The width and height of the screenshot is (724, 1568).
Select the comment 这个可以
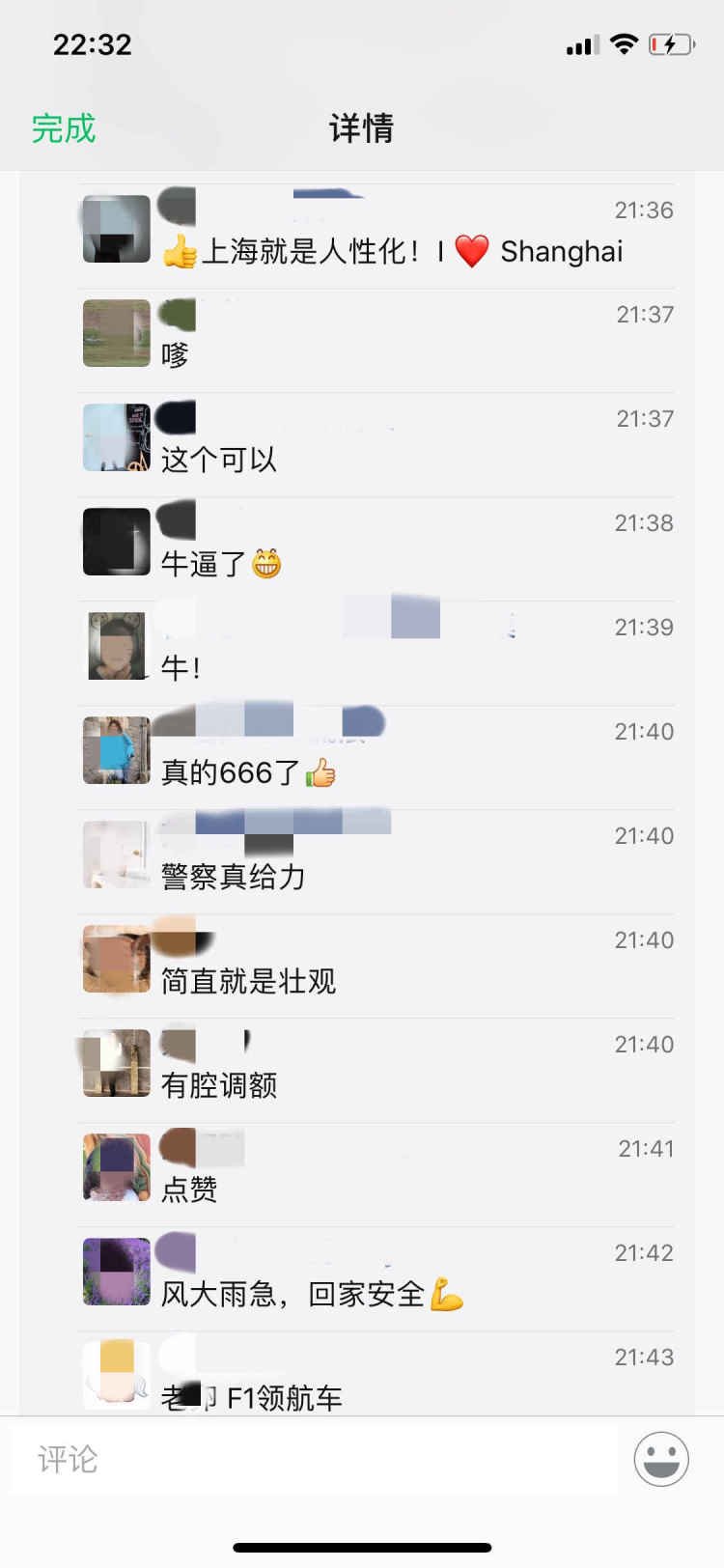pyautogui.click(x=220, y=460)
